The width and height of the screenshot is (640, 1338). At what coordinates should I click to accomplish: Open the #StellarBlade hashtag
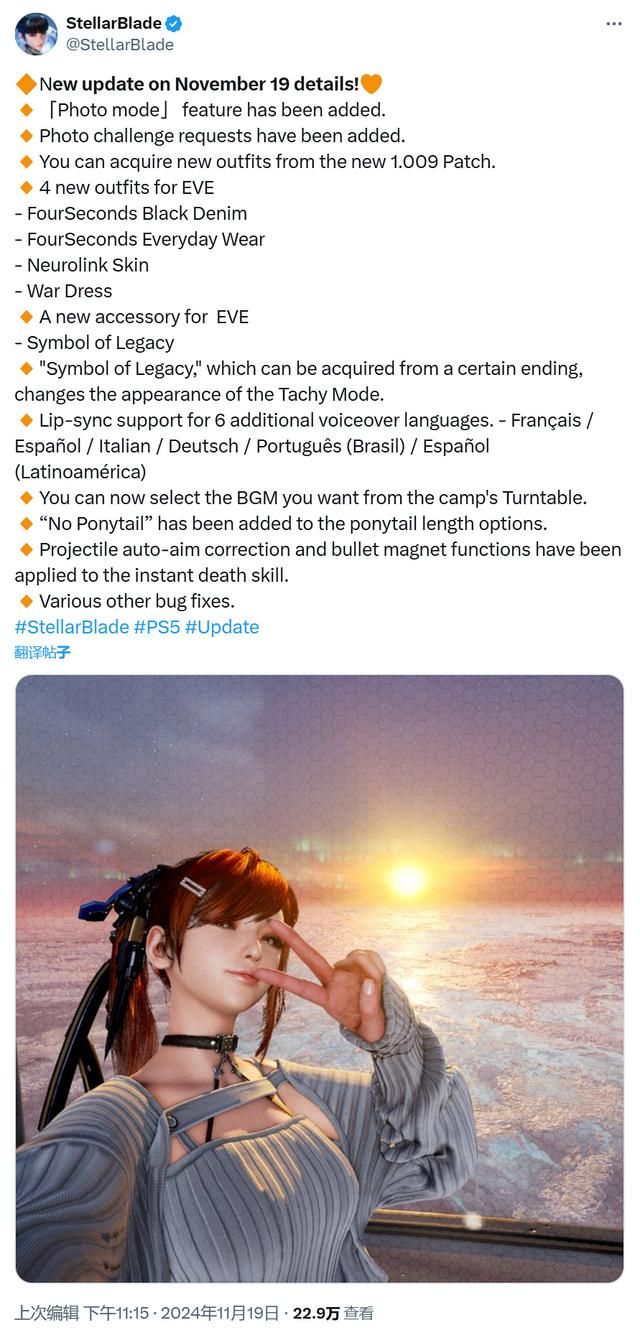click(x=71, y=627)
